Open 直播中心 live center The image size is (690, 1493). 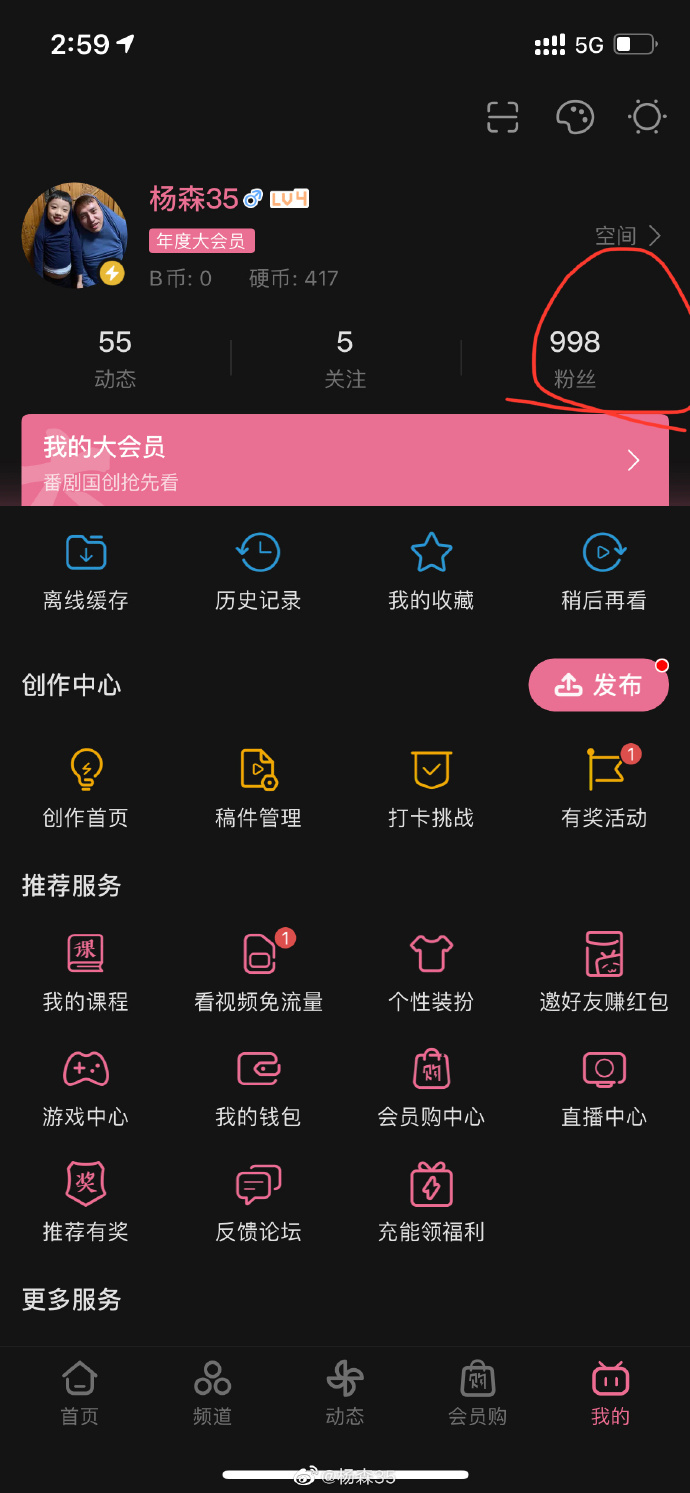(x=604, y=1088)
